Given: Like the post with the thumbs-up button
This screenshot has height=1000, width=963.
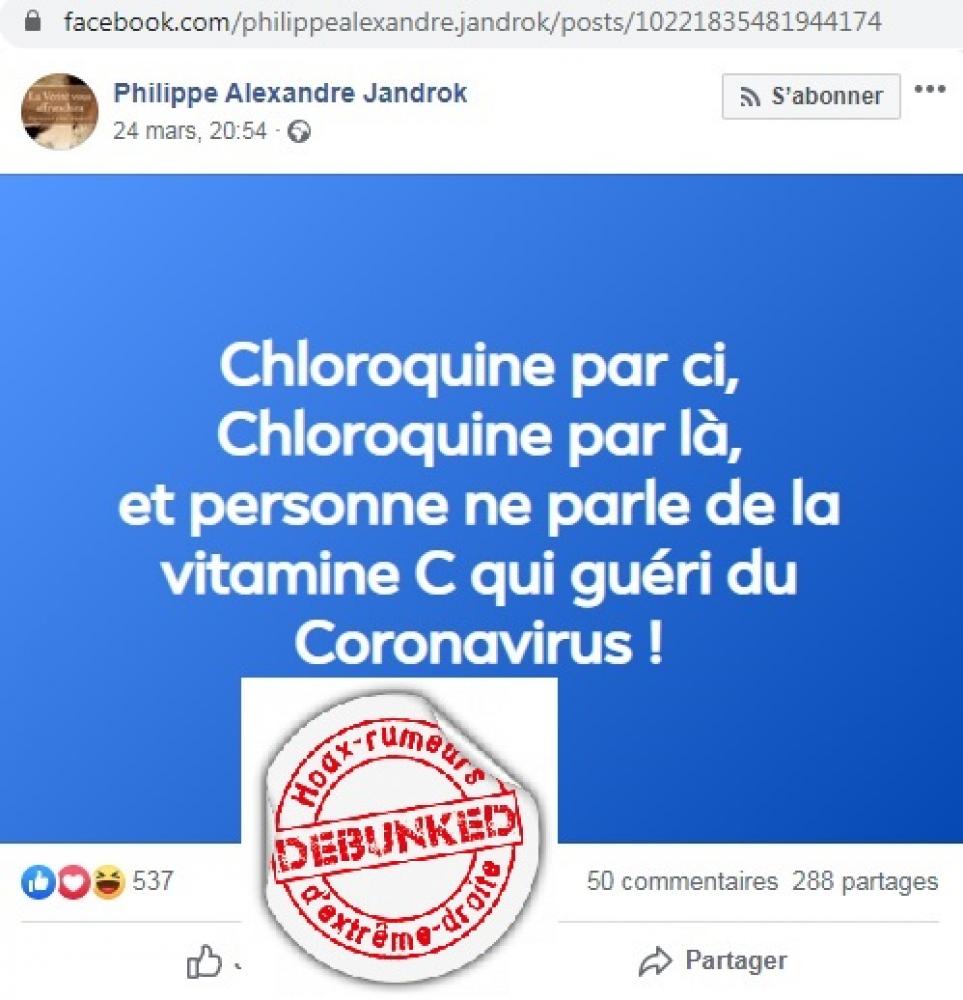Looking at the screenshot, I should tap(205, 962).
